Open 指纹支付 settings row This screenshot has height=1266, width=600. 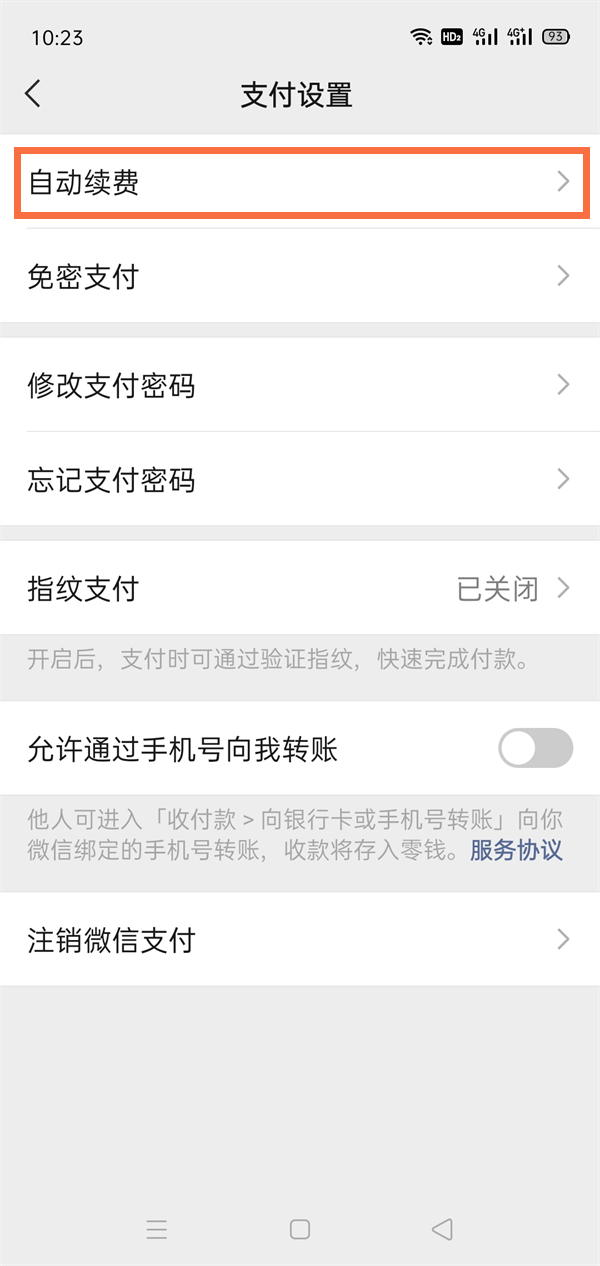click(x=300, y=588)
